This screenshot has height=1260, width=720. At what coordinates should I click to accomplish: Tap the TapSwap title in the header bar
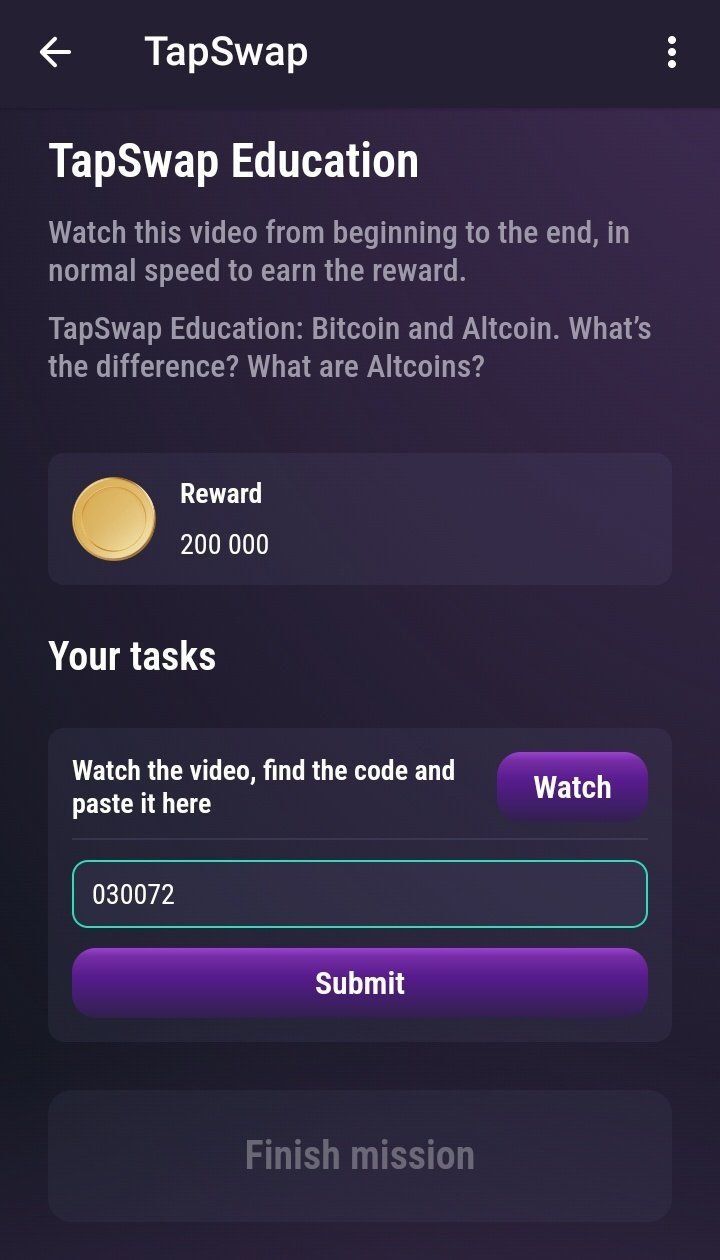point(226,52)
